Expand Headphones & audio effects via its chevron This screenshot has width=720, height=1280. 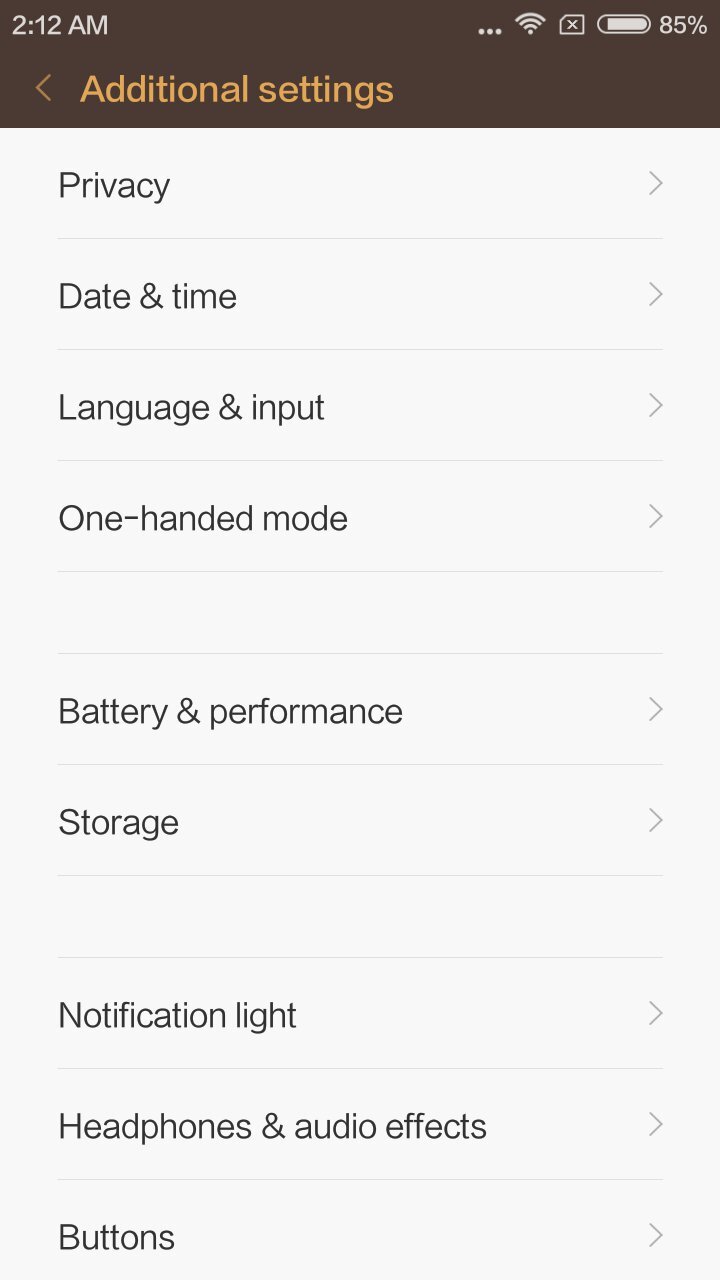coord(655,1124)
